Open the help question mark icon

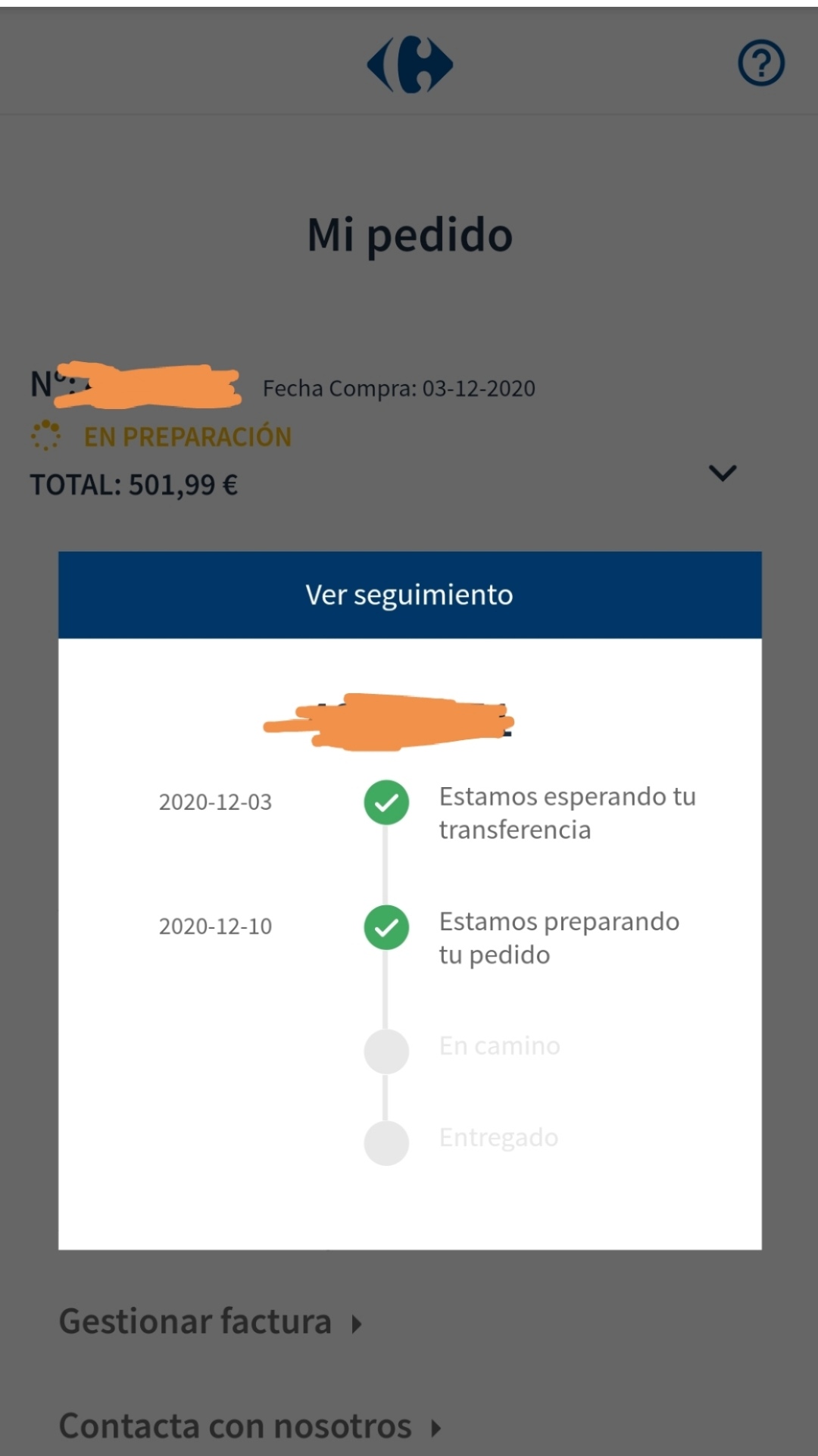coord(761,63)
